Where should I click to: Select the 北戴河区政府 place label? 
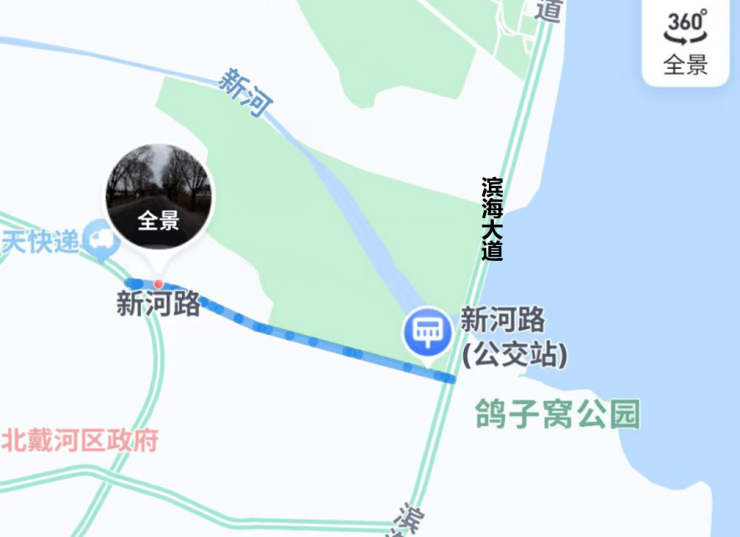(x=80, y=440)
